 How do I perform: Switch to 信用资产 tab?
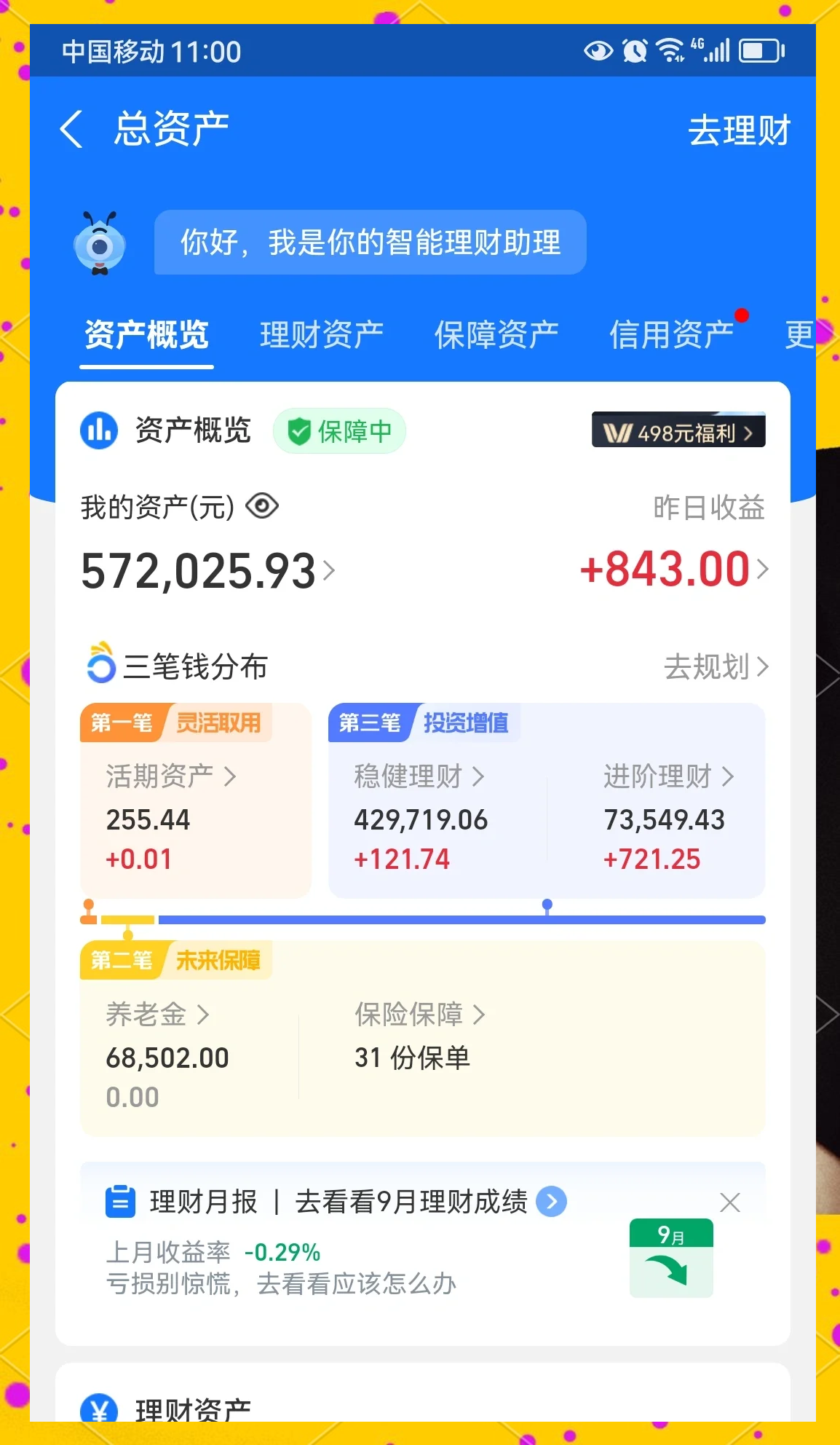[x=671, y=335]
